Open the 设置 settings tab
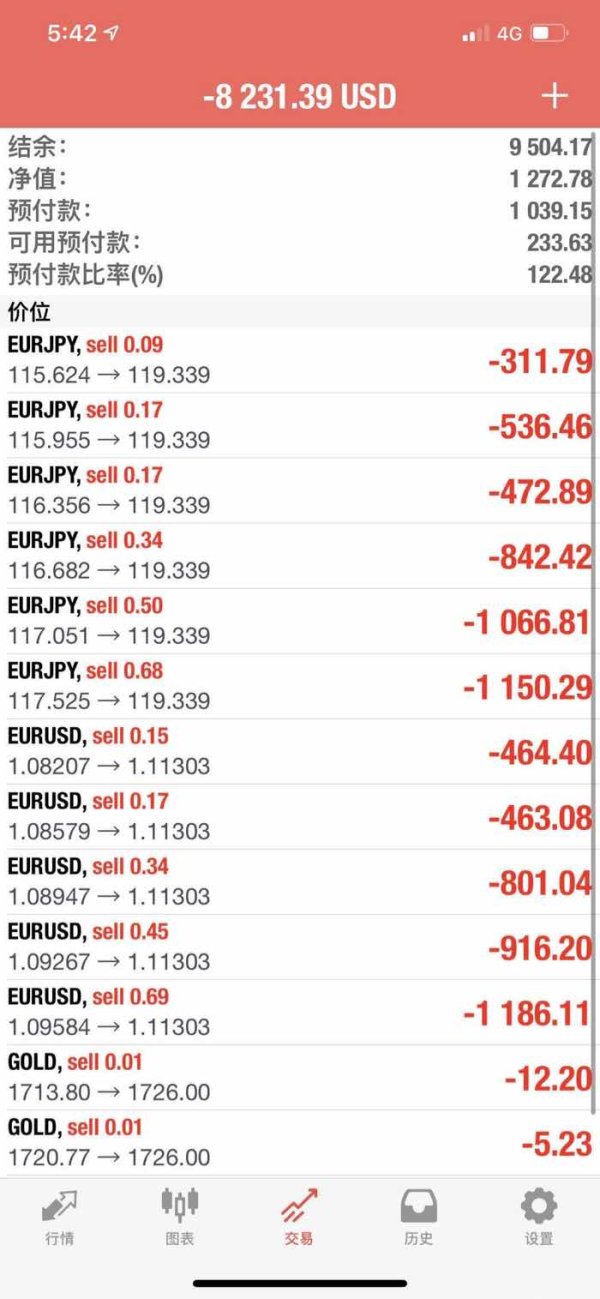The image size is (600, 1299). [x=538, y=1217]
